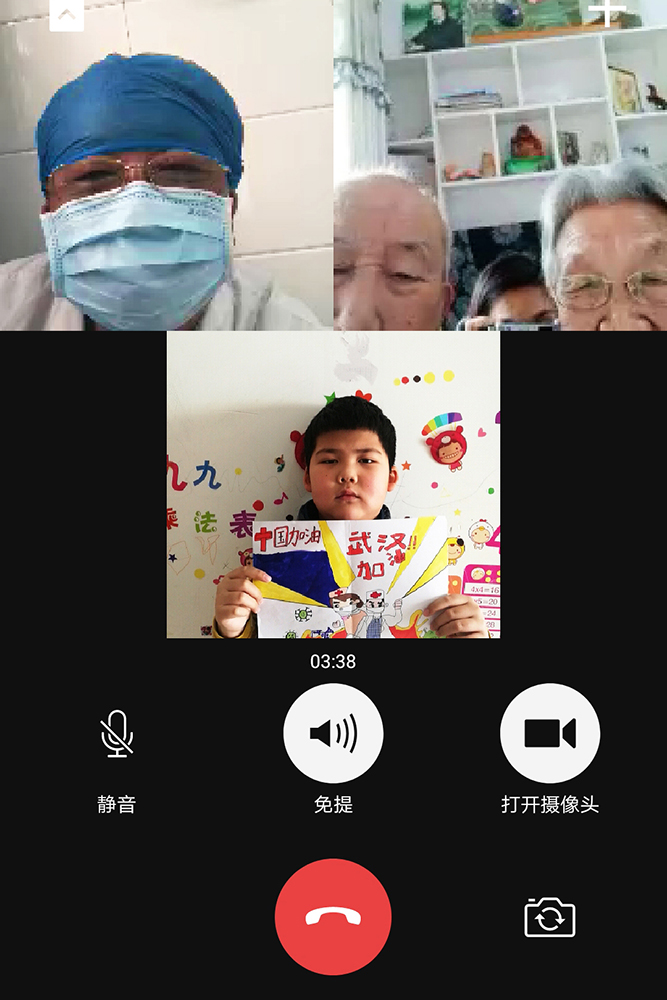Flip between front and rear camera
The width and height of the screenshot is (667, 1000).
pos(550,917)
